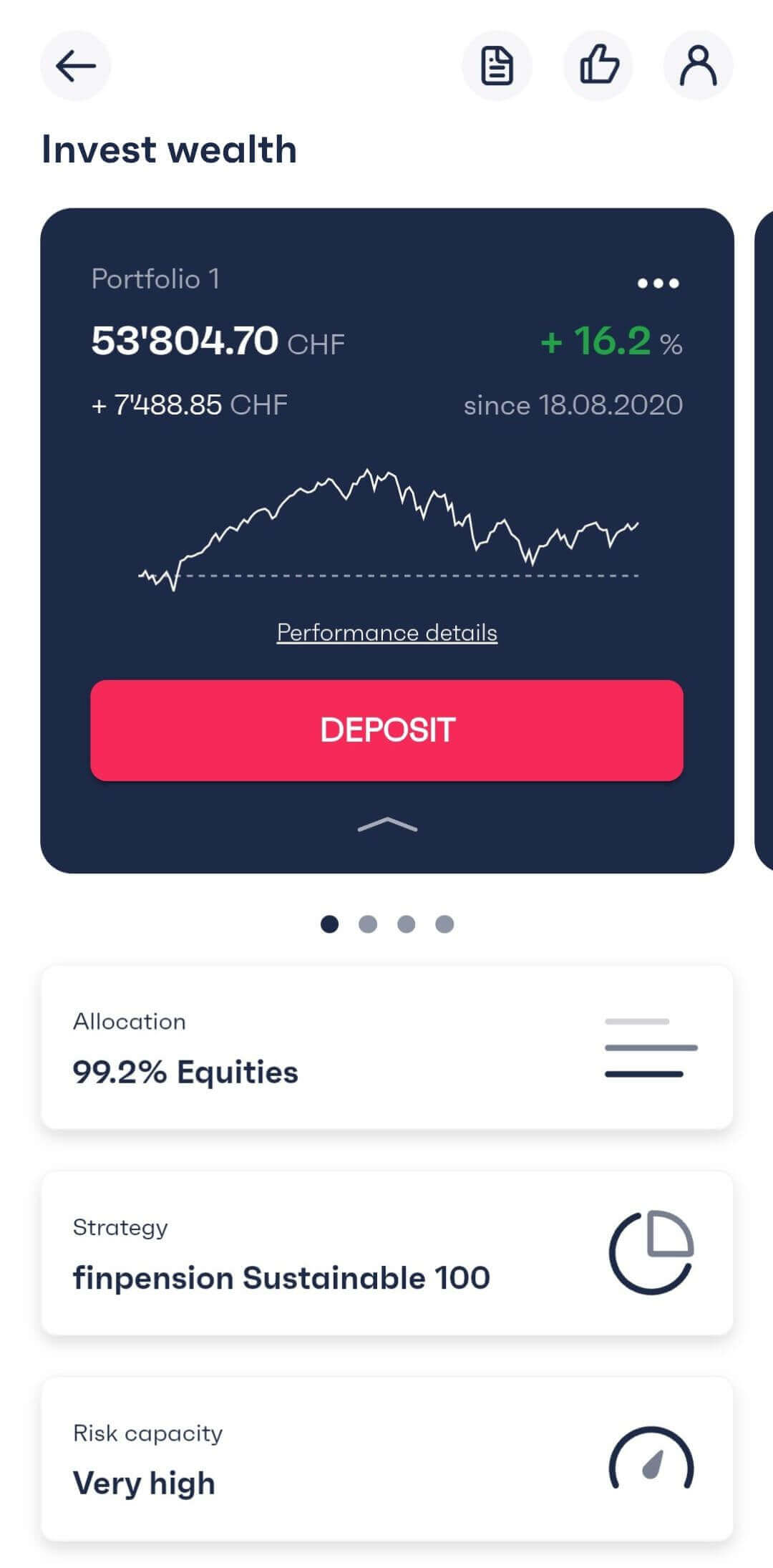The height and width of the screenshot is (1568, 773).
Task: Jump to the second portfolio page dot
Action: coord(368,924)
